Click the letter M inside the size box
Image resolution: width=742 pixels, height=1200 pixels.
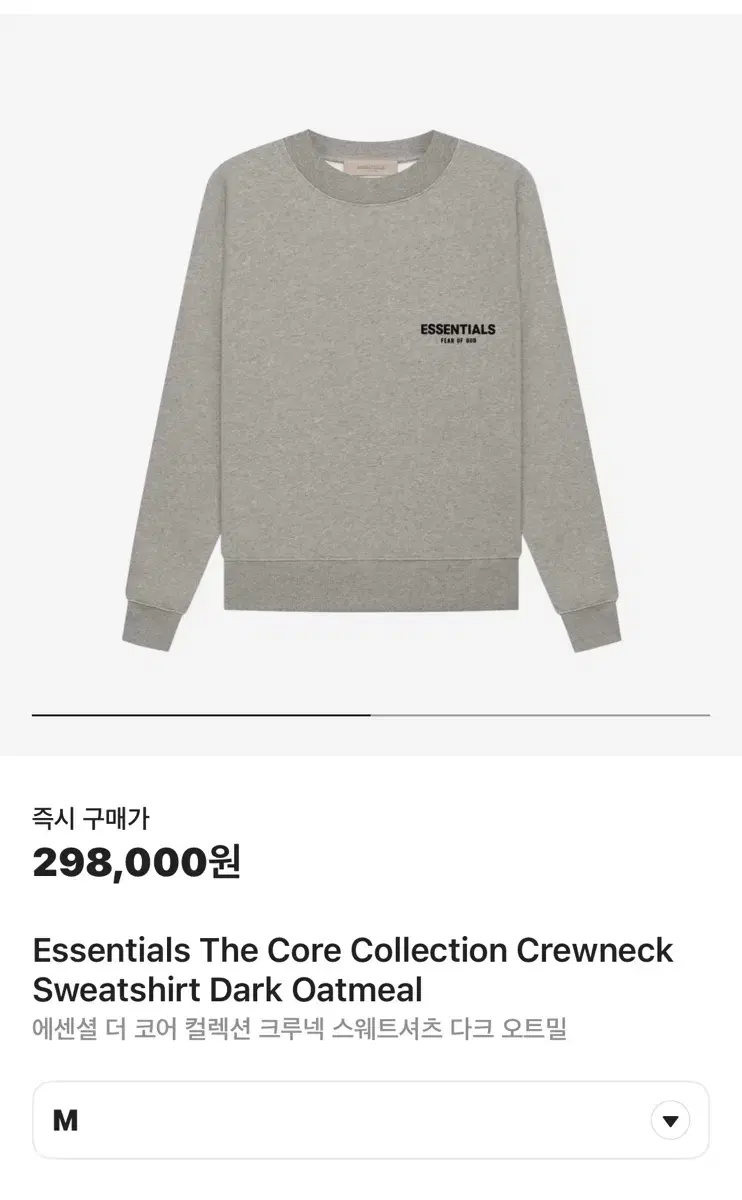click(x=66, y=1120)
